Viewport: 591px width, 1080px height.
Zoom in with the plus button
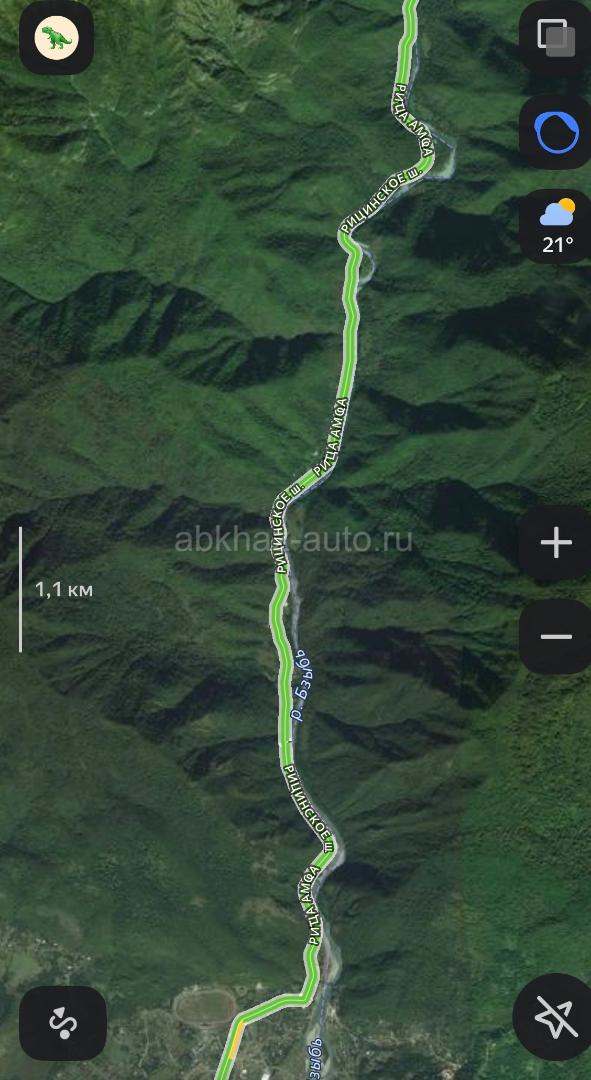point(555,543)
